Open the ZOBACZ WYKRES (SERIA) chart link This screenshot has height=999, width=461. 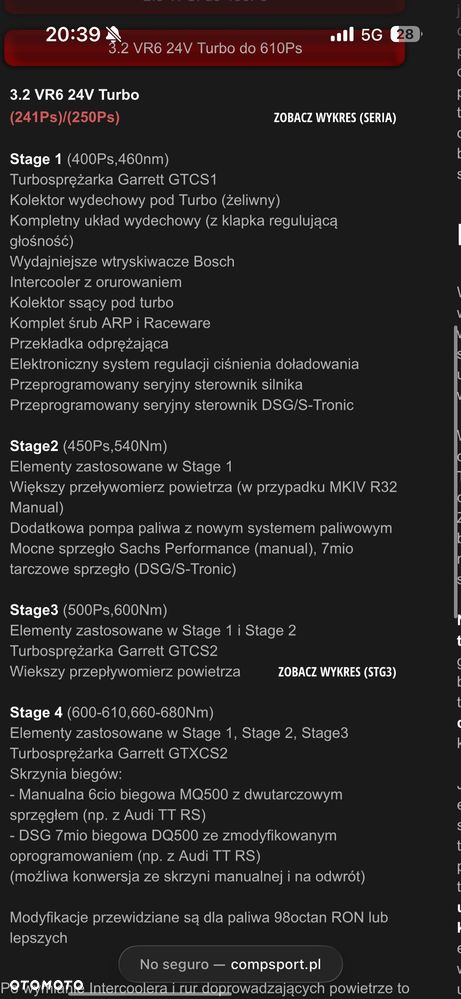335,118
